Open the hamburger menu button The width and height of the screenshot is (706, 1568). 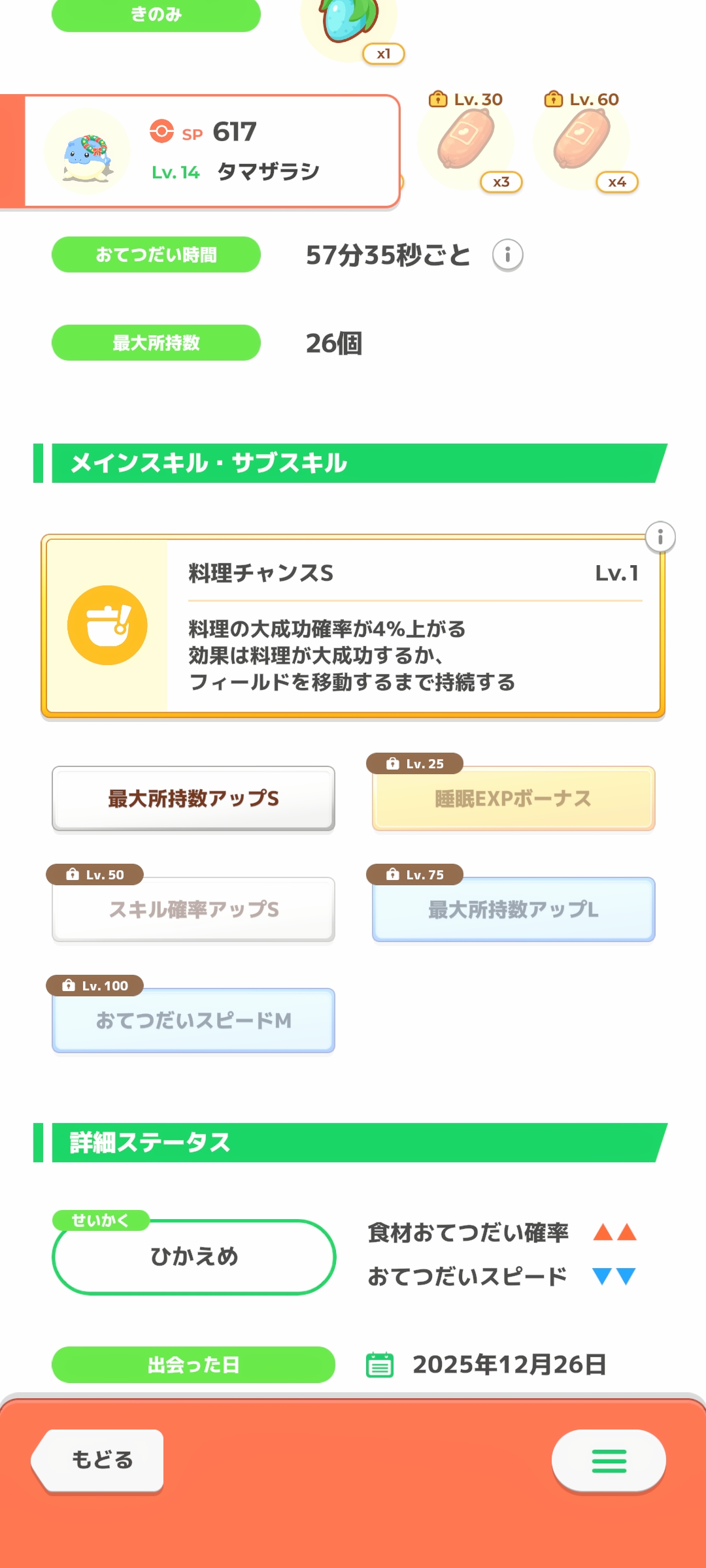point(609,1461)
